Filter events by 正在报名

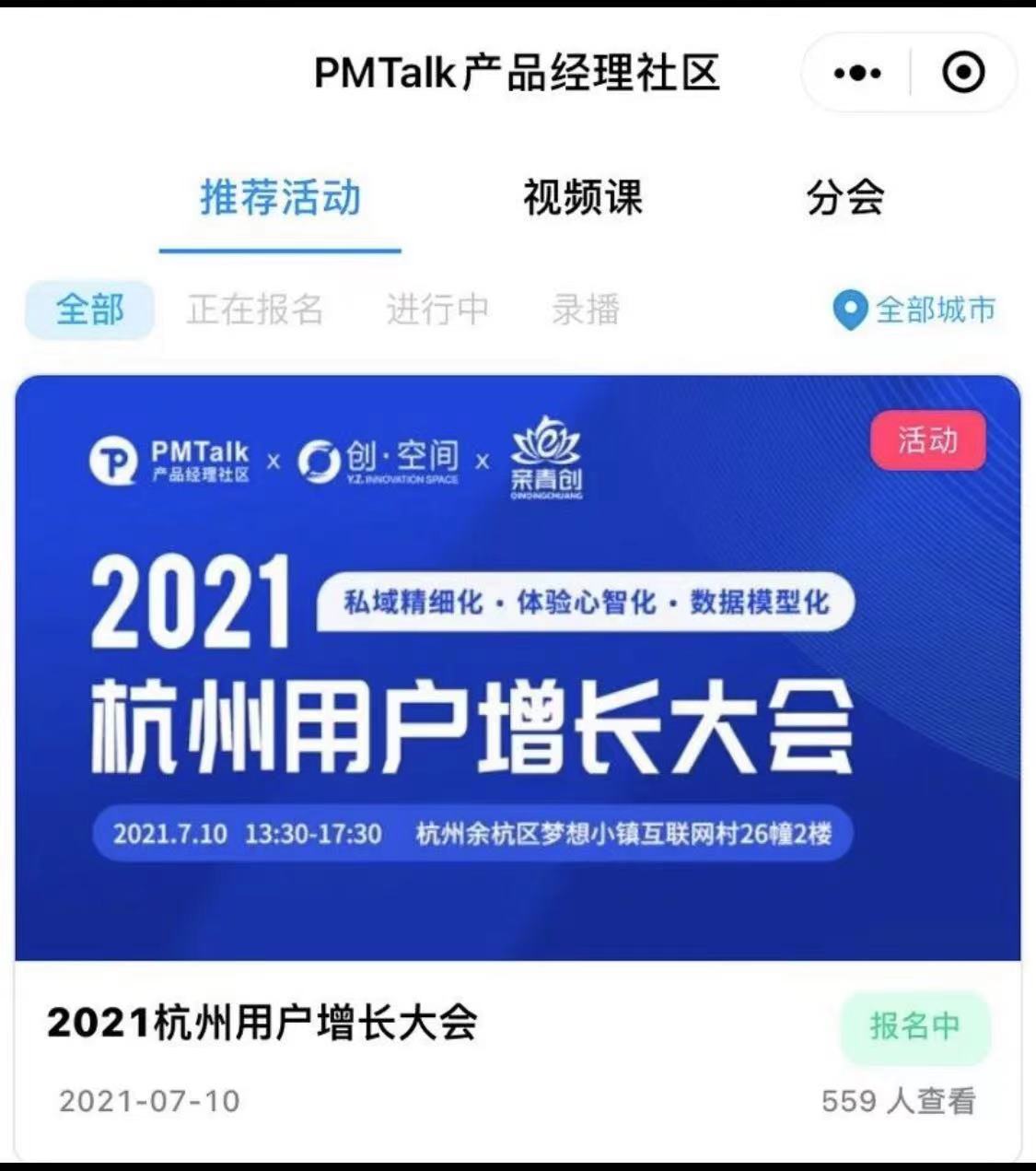[x=255, y=310]
